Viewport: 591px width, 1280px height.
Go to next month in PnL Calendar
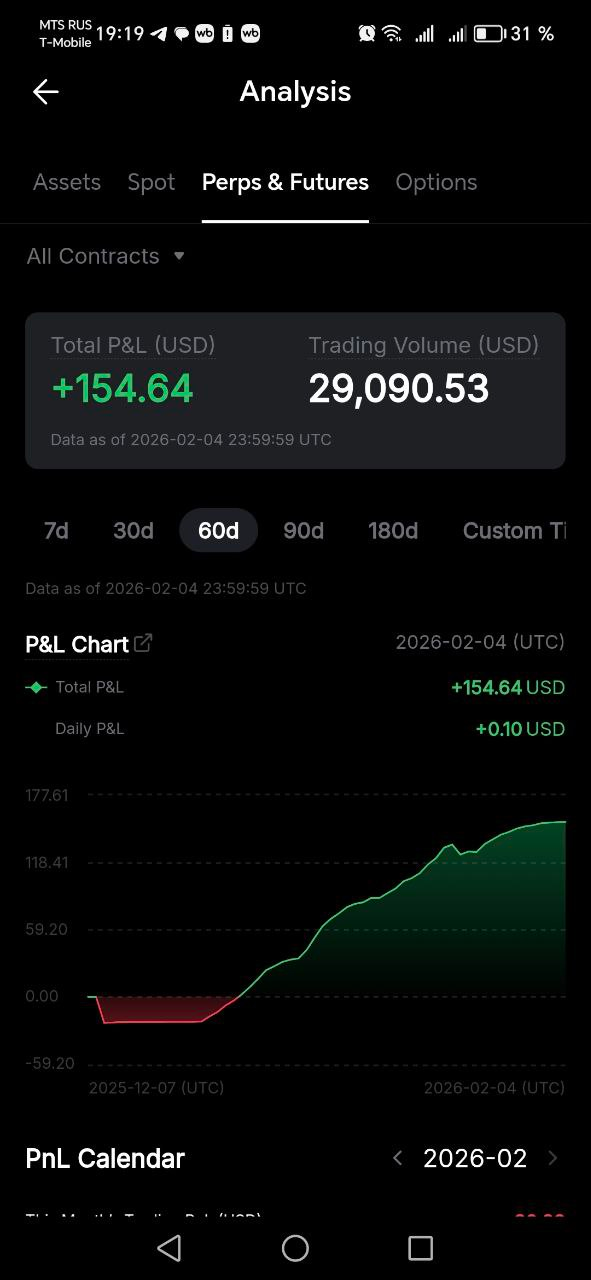click(x=553, y=1158)
